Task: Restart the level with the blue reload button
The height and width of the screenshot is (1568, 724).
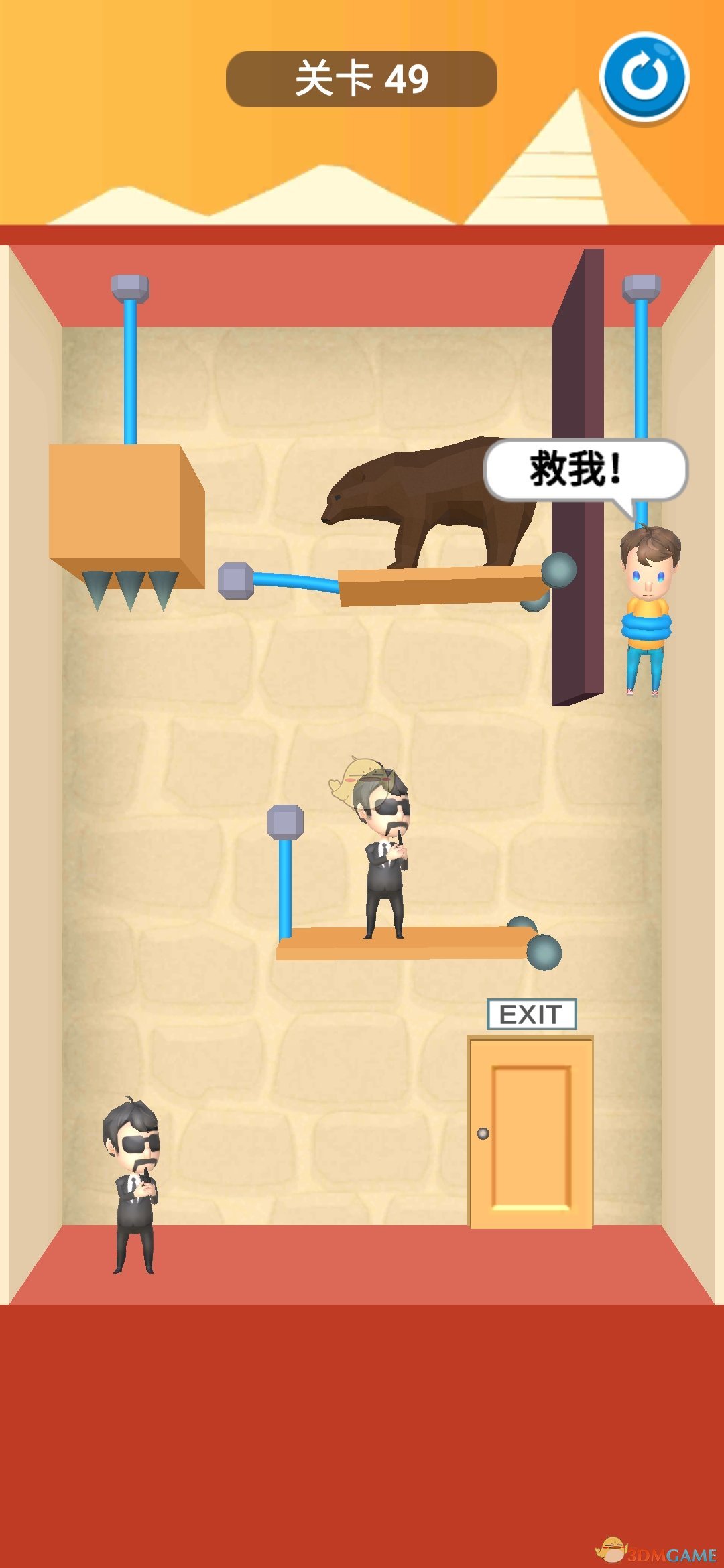Action: 644,78
